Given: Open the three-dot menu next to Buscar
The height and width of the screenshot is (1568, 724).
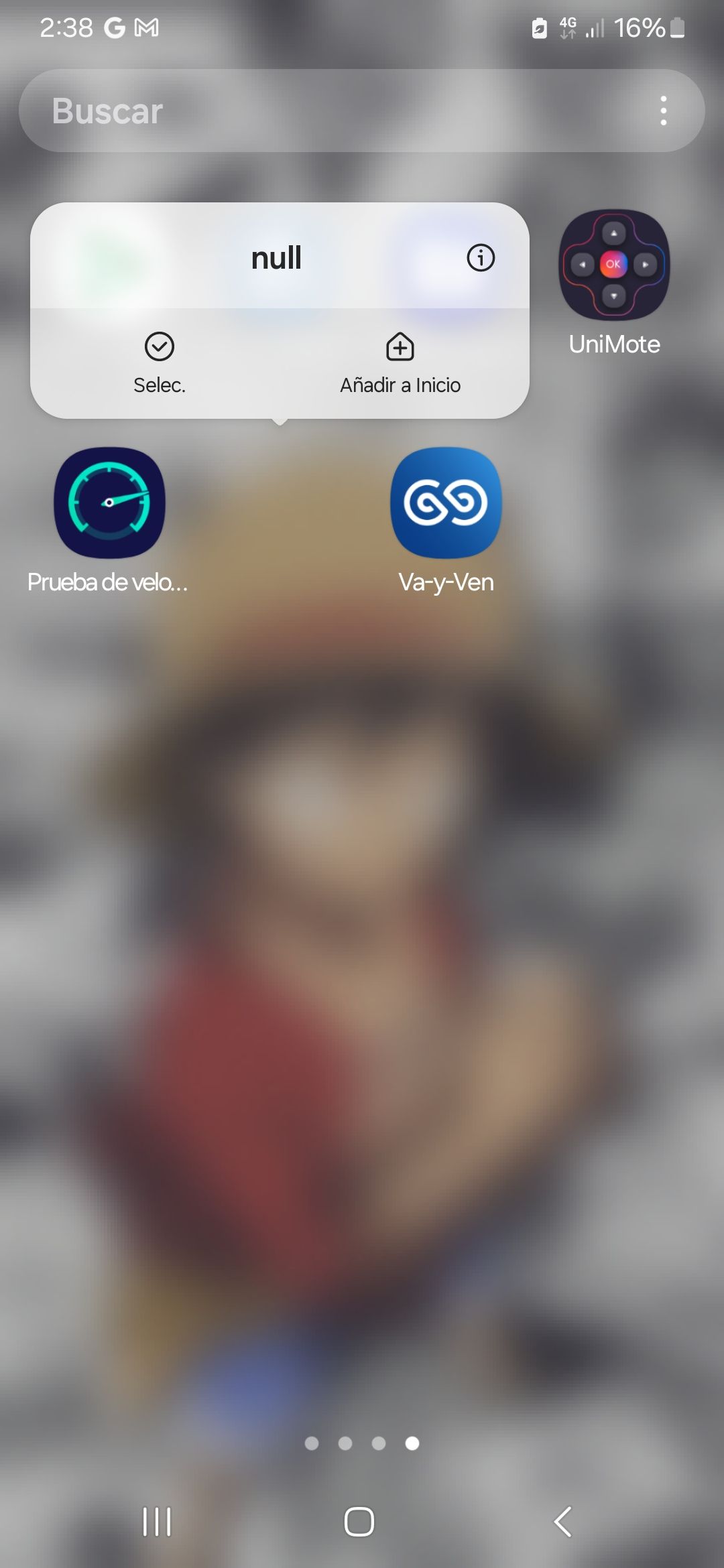Looking at the screenshot, I should (663, 111).
